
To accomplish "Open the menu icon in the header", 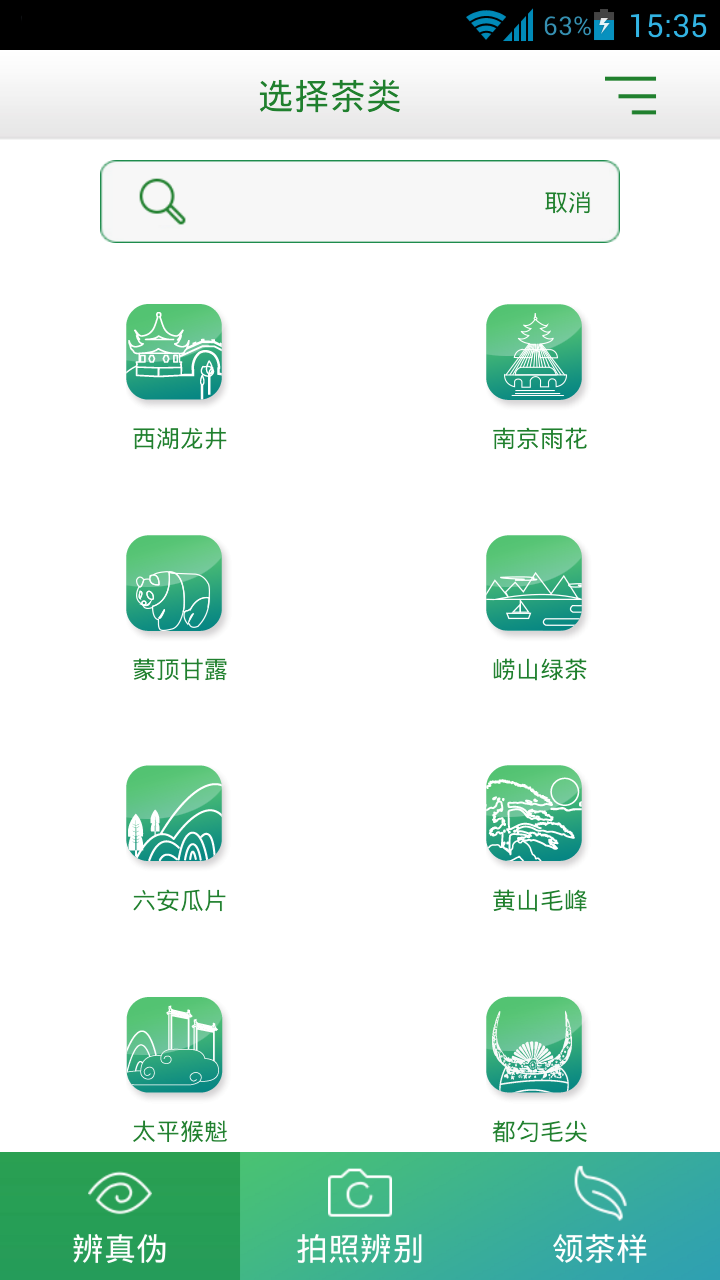I will [x=630, y=95].
